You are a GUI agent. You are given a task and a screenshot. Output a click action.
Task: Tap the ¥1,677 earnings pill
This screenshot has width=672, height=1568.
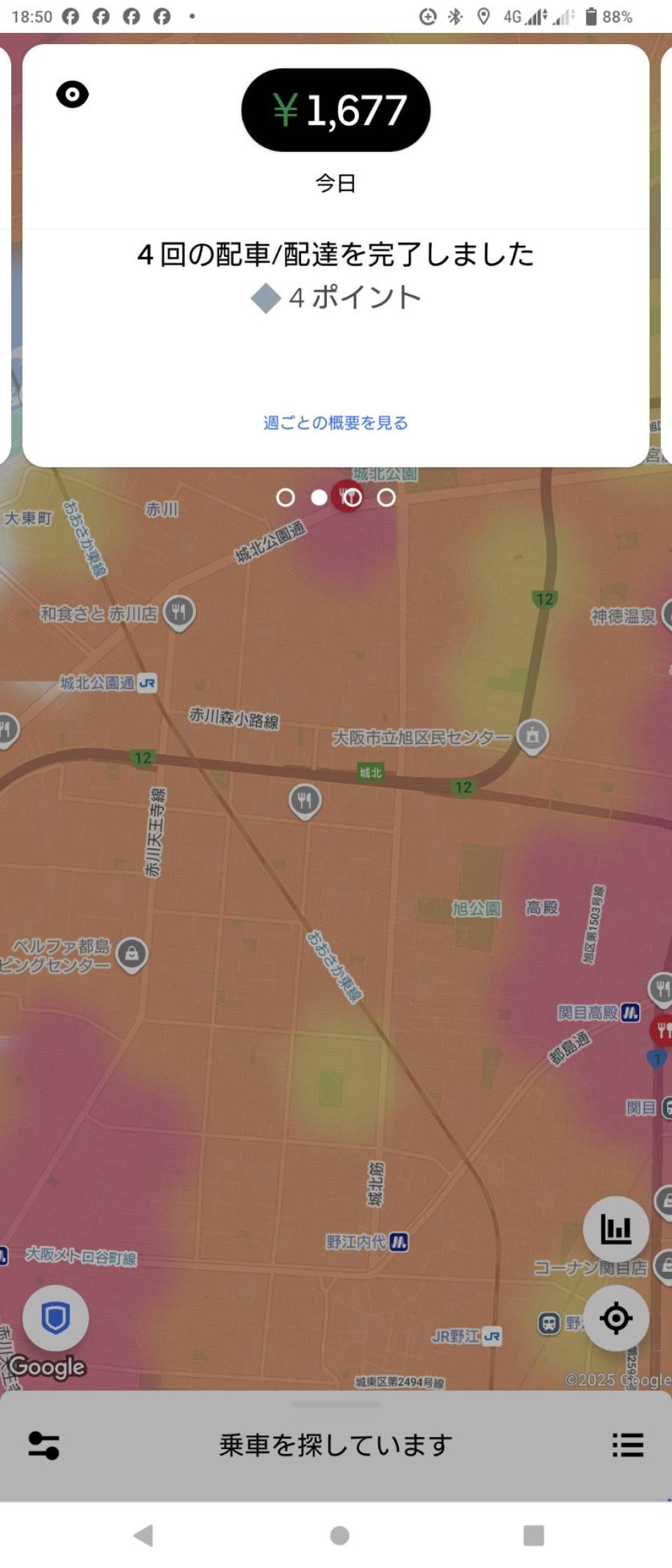[x=335, y=110]
